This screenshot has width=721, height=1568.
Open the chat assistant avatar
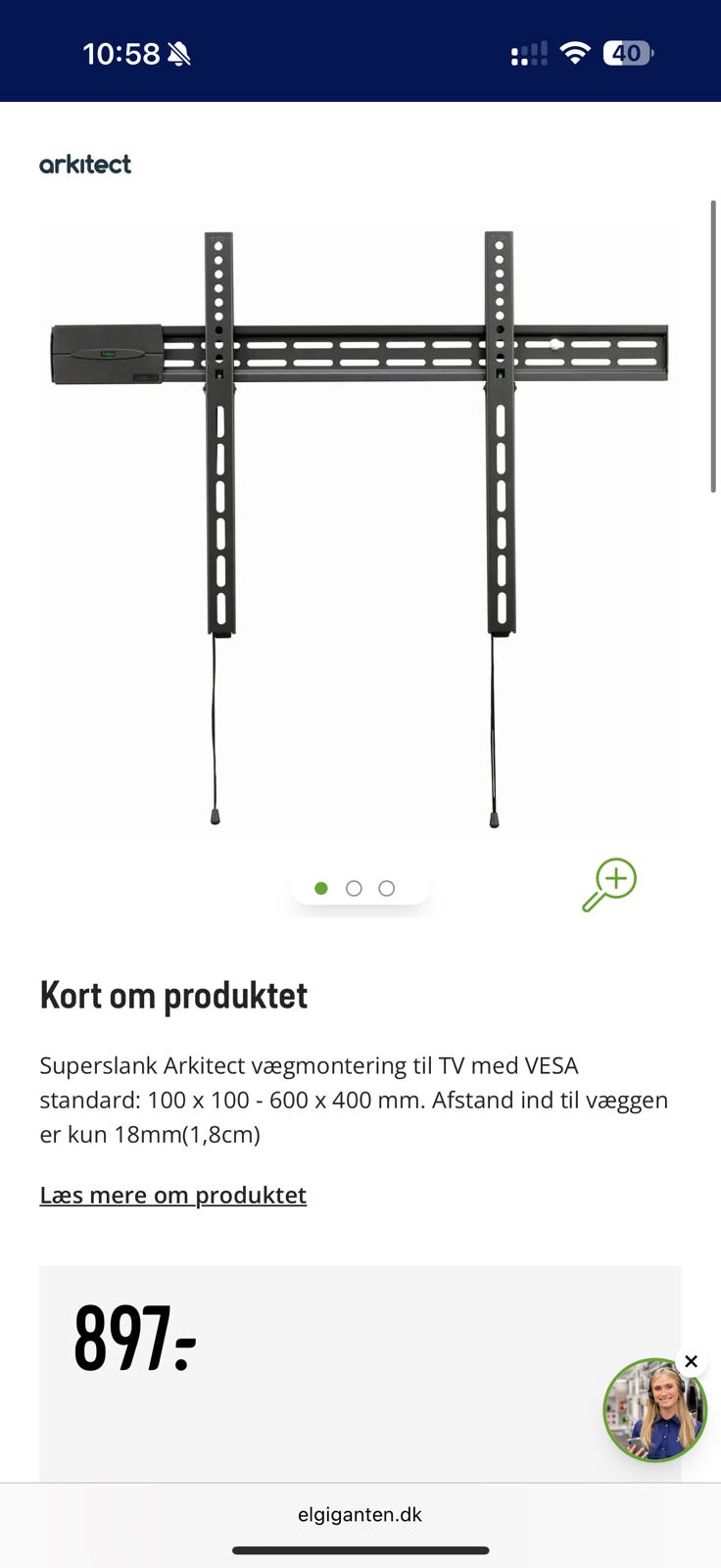653,1411
